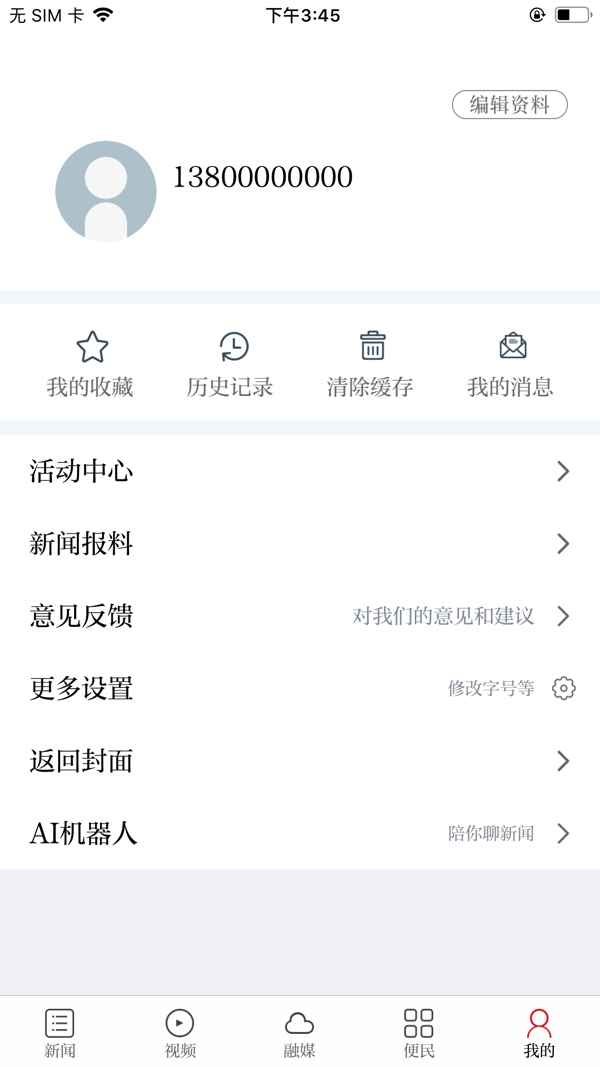Open the 新闻报料 row
Image resolution: width=600 pixels, height=1067 pixels.
tap(300, 544)
